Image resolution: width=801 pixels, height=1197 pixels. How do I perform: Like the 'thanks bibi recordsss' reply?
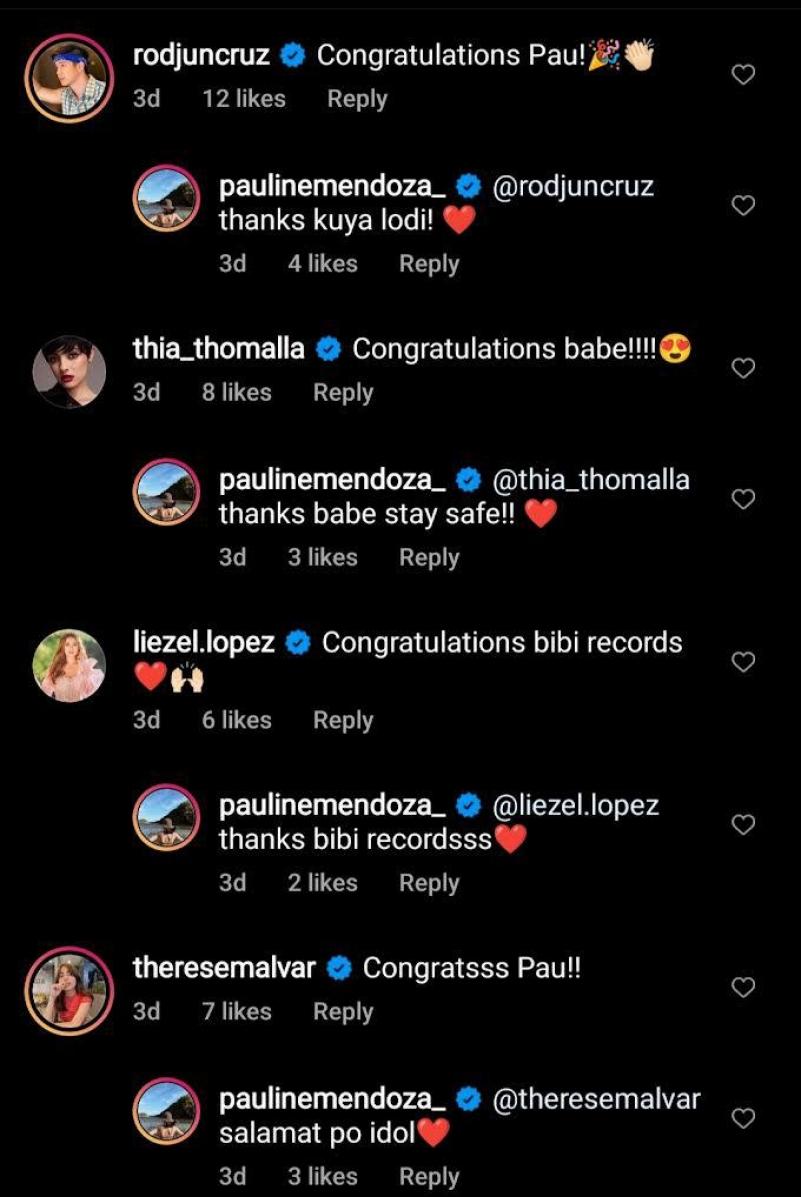click(x=743, y=825)
